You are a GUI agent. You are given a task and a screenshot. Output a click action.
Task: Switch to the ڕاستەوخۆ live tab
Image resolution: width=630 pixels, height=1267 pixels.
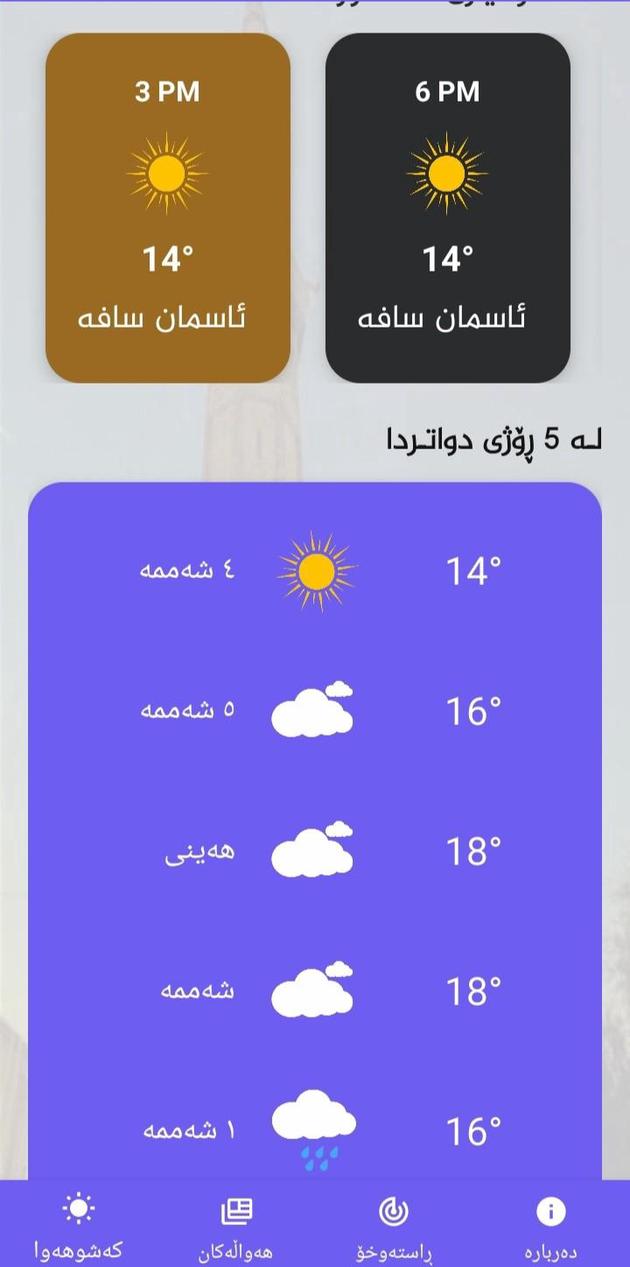pos(394,1225)
